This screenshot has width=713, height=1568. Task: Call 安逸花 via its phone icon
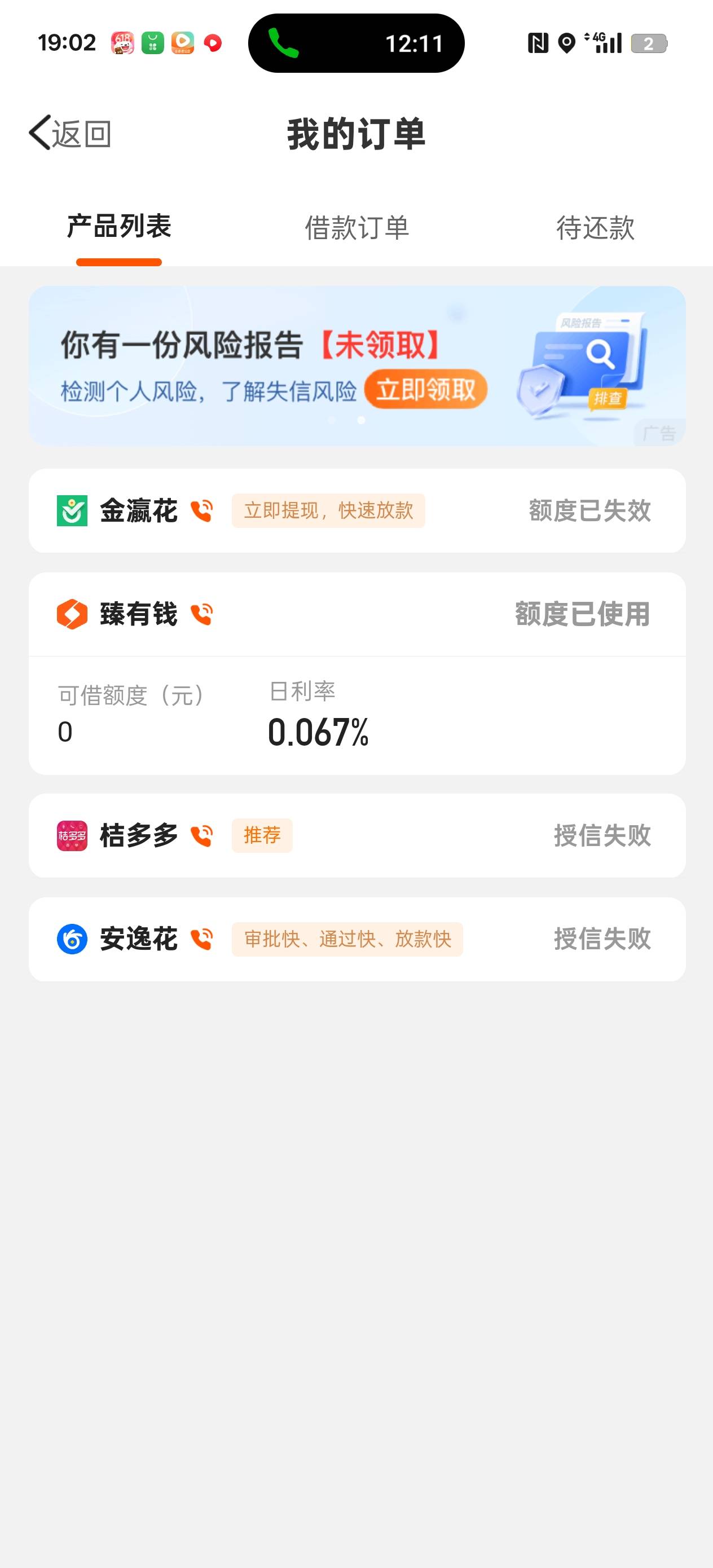tap(201, 939)
